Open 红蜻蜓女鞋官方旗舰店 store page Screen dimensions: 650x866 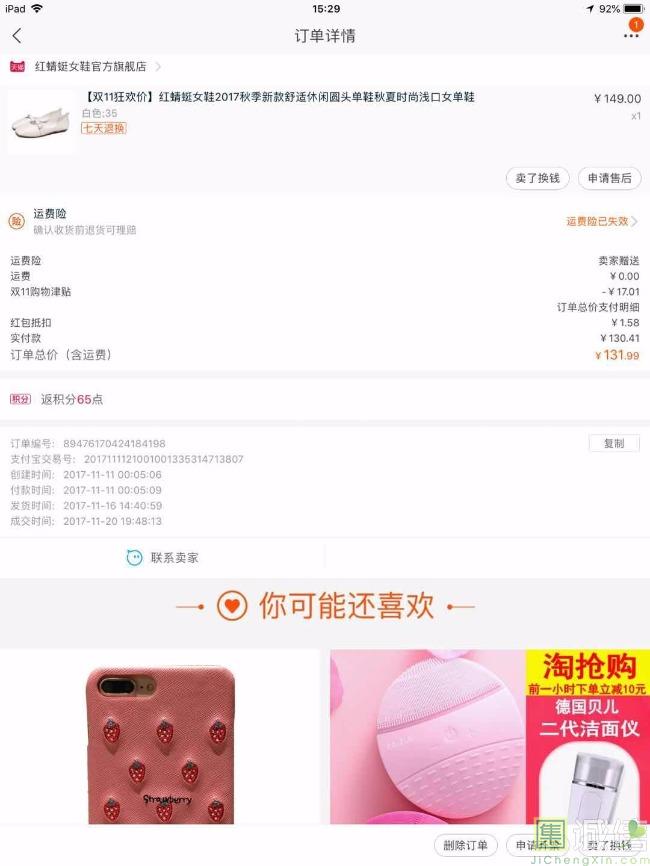tap(90, 66)
